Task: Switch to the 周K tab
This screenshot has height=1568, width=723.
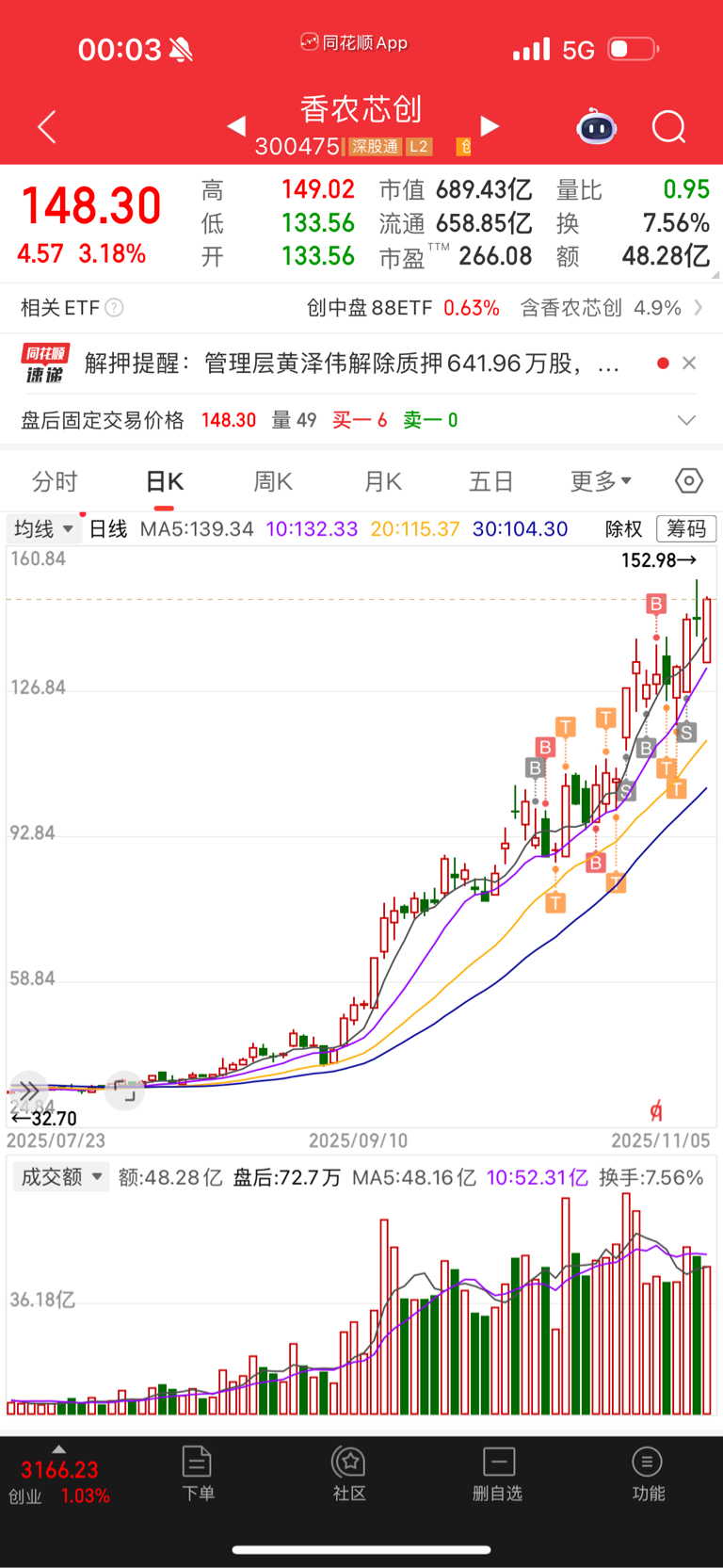Action: [x=273, y=482]
